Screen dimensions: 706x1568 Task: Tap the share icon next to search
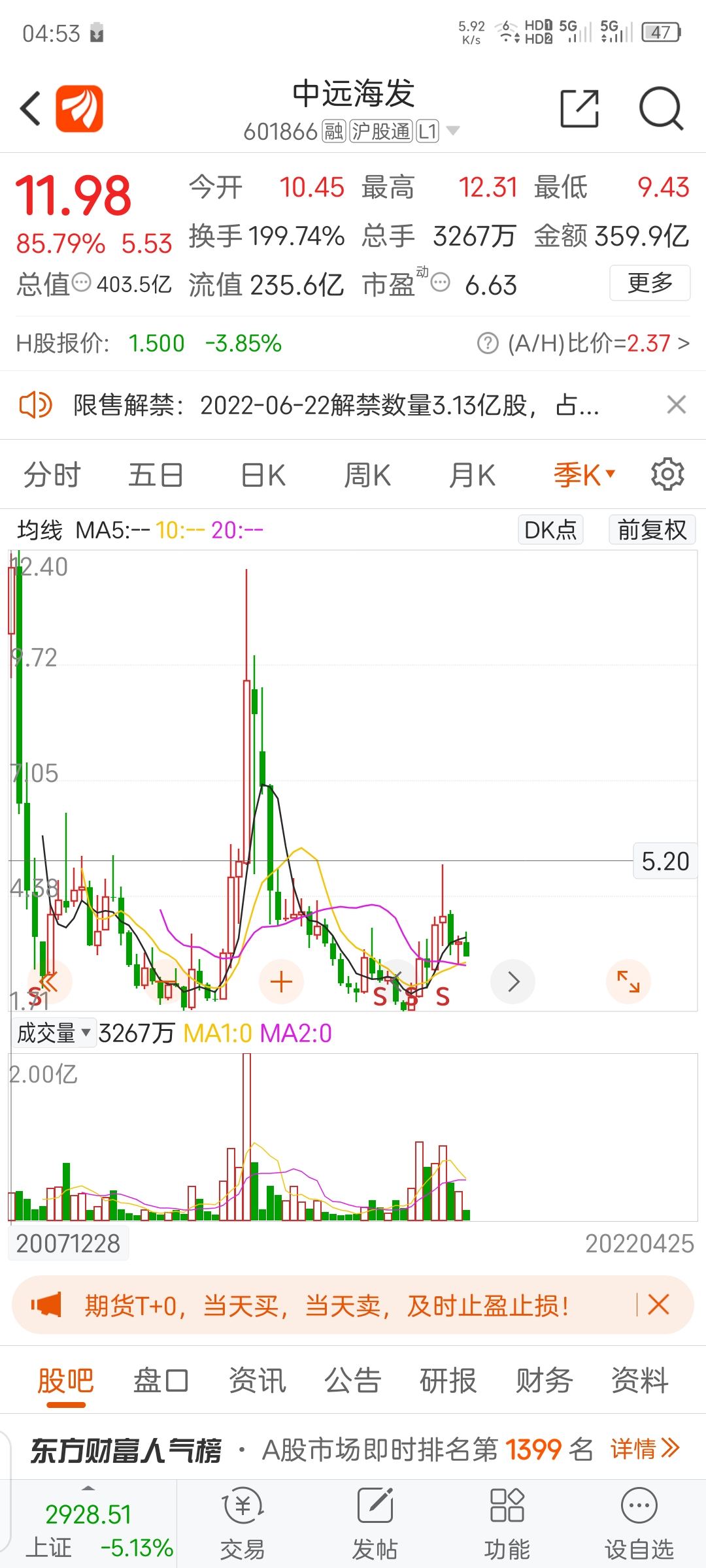[x=579, y=108]
